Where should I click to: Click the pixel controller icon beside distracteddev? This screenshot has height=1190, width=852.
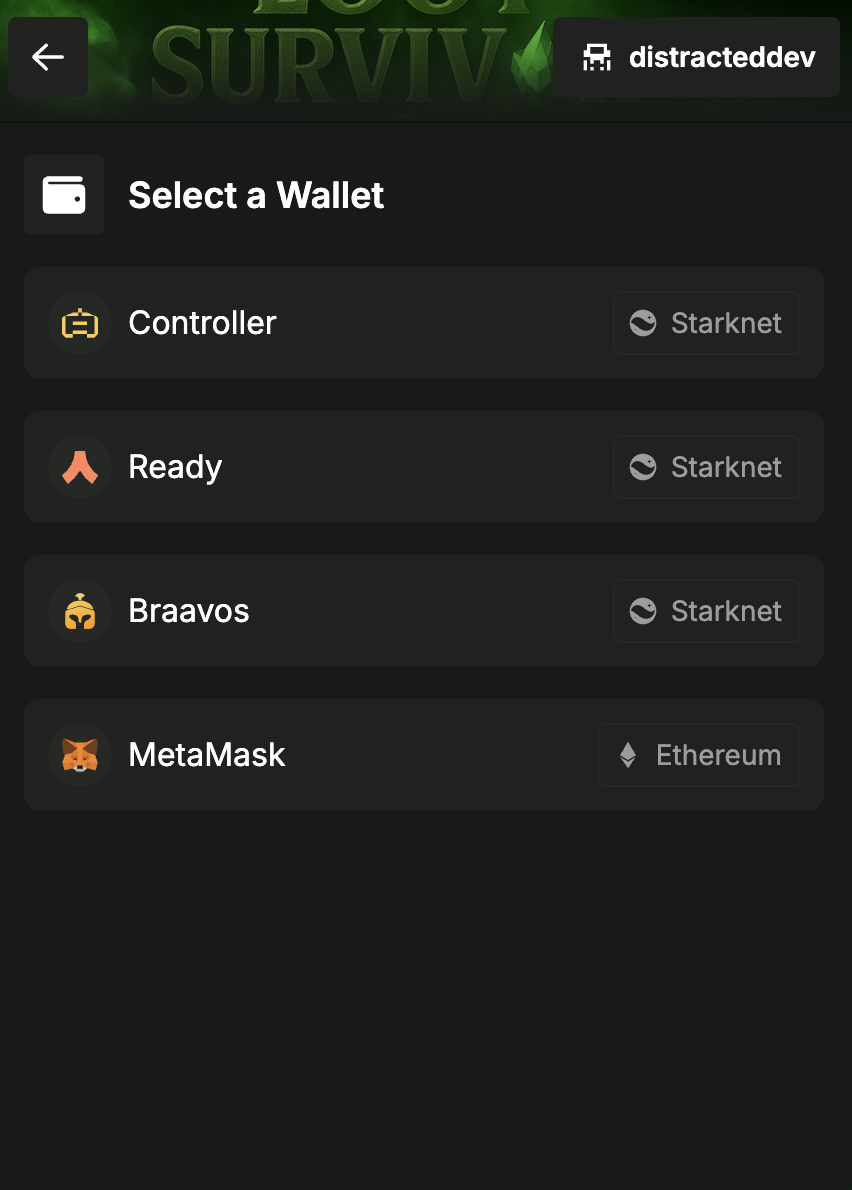[597, 57]
